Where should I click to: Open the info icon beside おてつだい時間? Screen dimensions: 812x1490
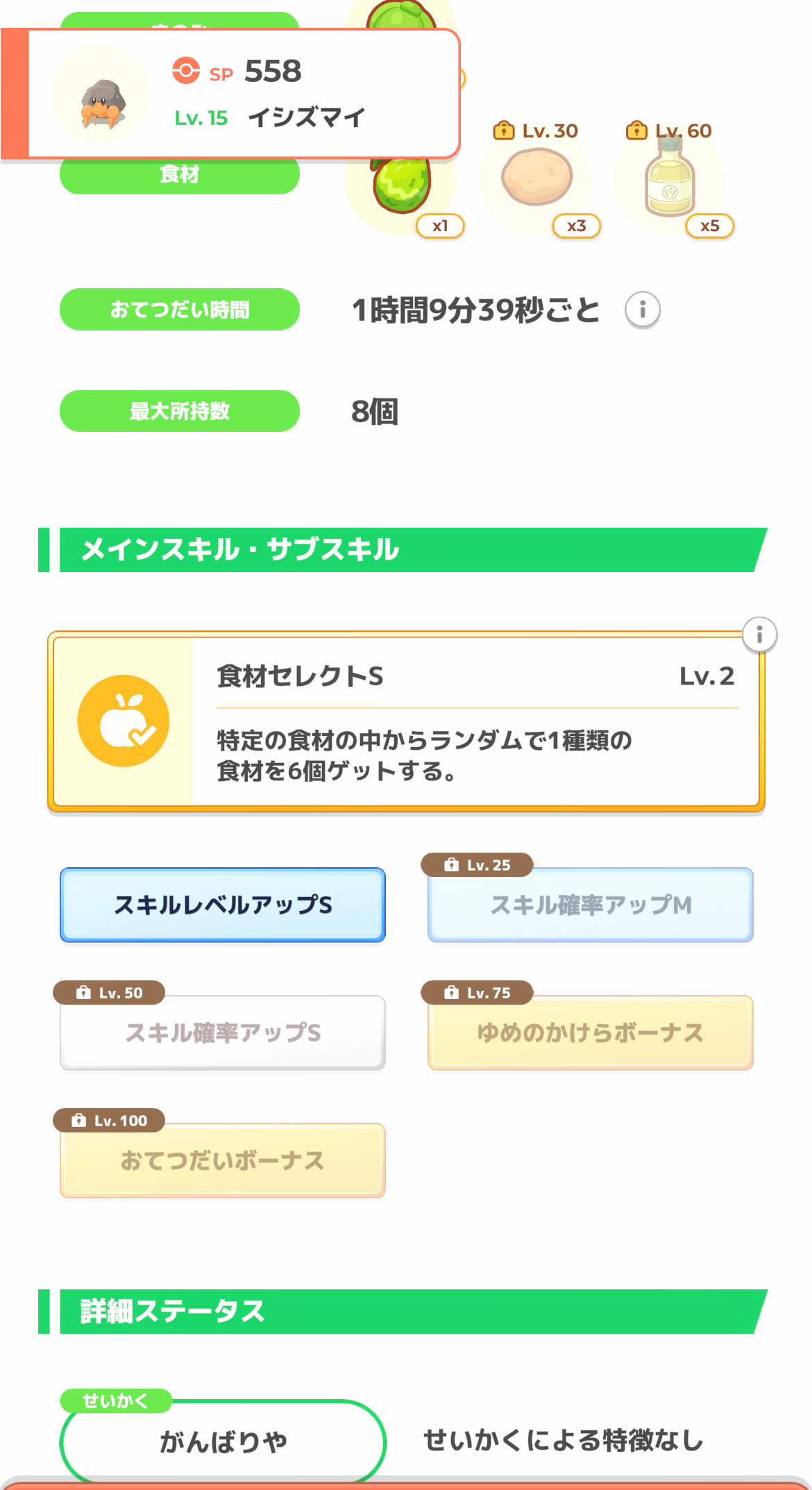642,310
